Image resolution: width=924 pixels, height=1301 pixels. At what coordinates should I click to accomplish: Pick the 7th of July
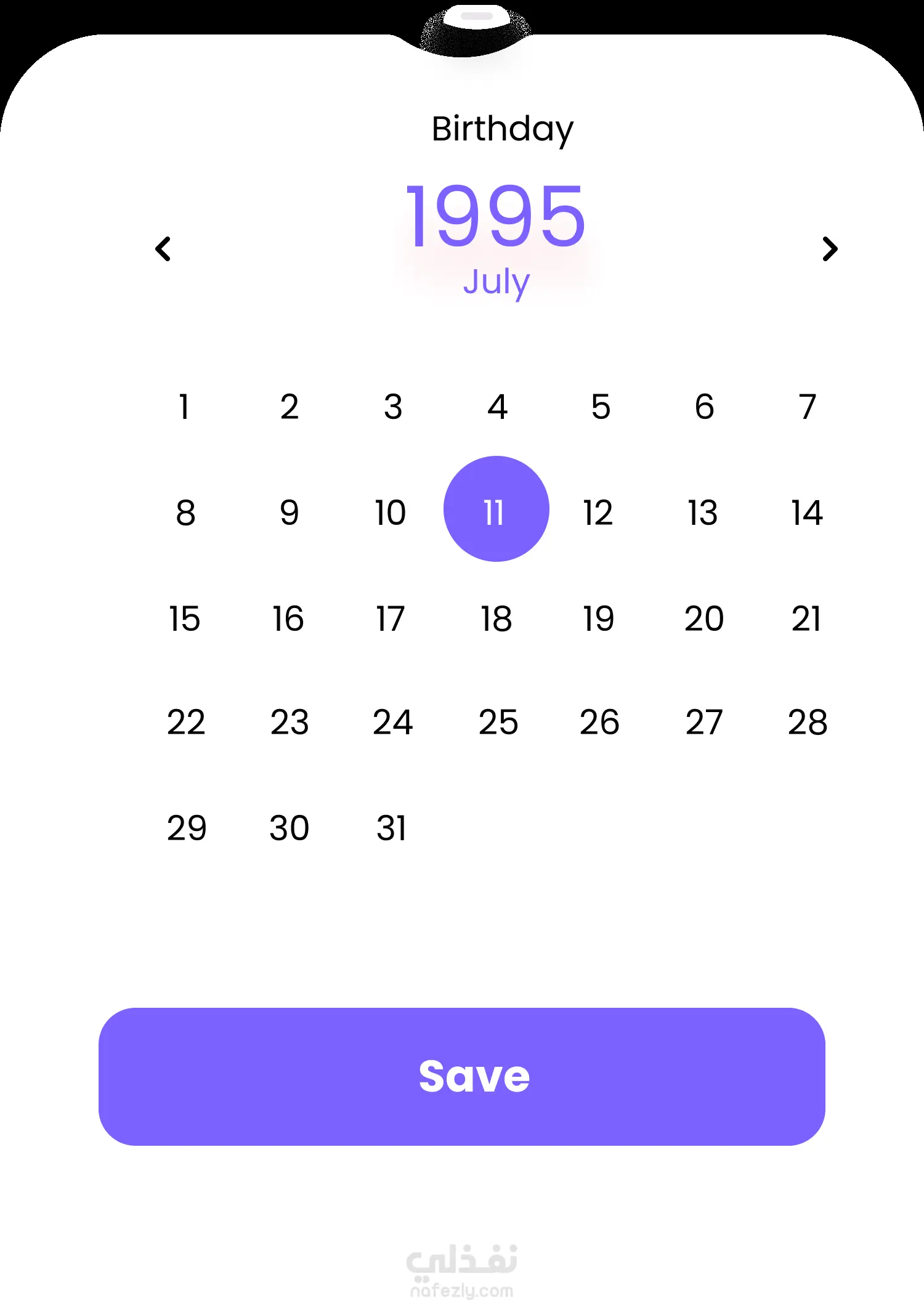807,407
